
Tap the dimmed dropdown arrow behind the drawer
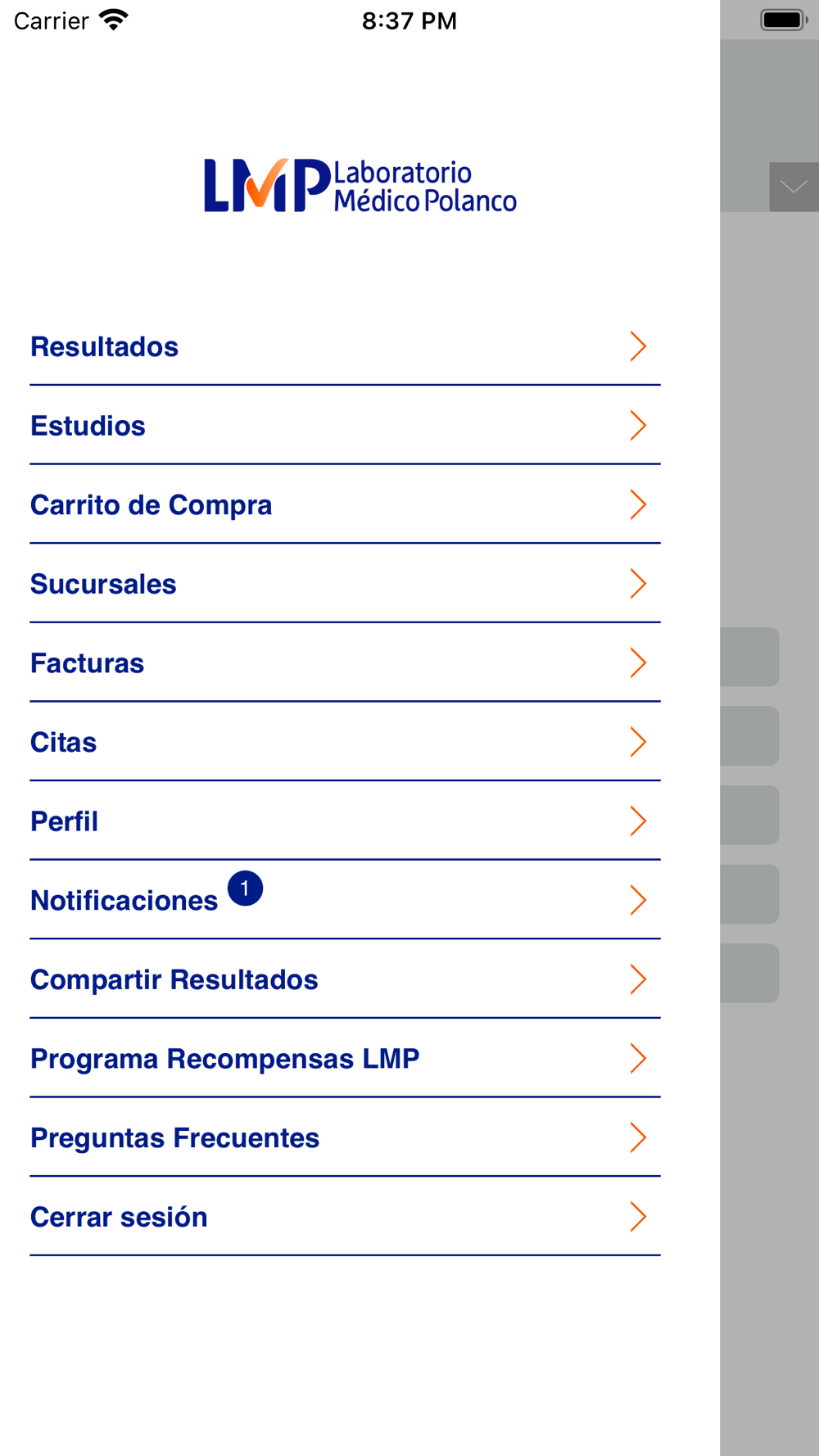click(x=794, y=187)
